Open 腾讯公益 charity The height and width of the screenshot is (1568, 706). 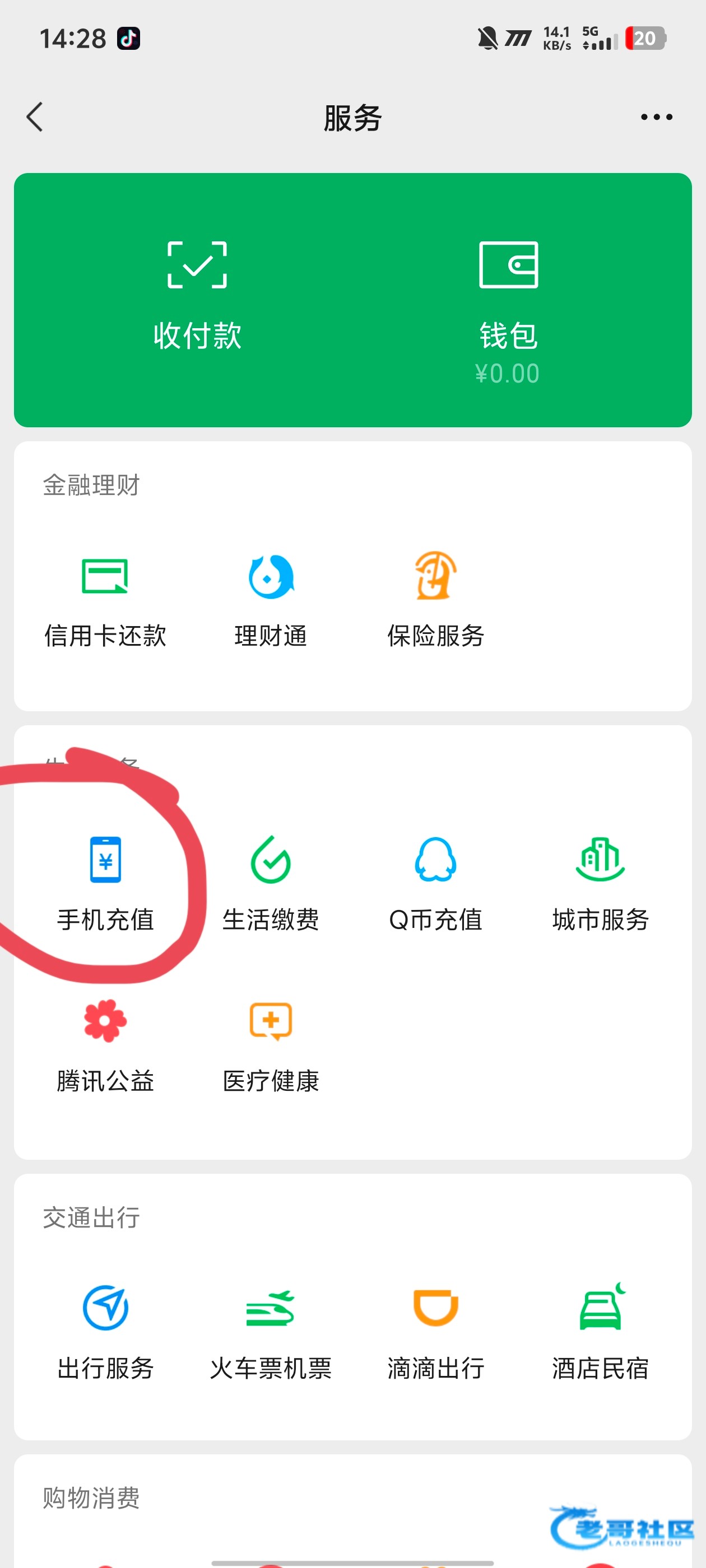tap(105, 1044)
